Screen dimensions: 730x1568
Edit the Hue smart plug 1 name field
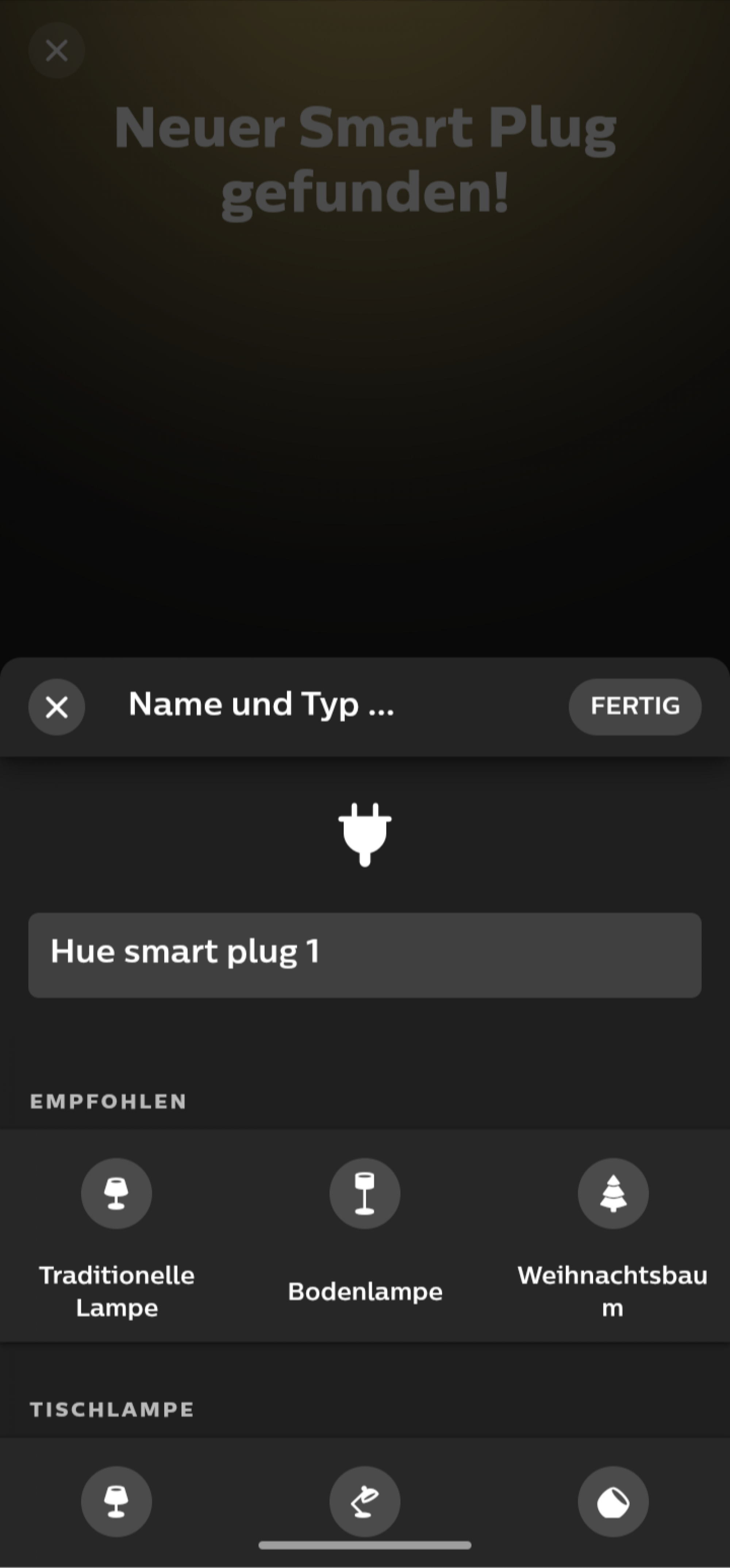(365, 955)
